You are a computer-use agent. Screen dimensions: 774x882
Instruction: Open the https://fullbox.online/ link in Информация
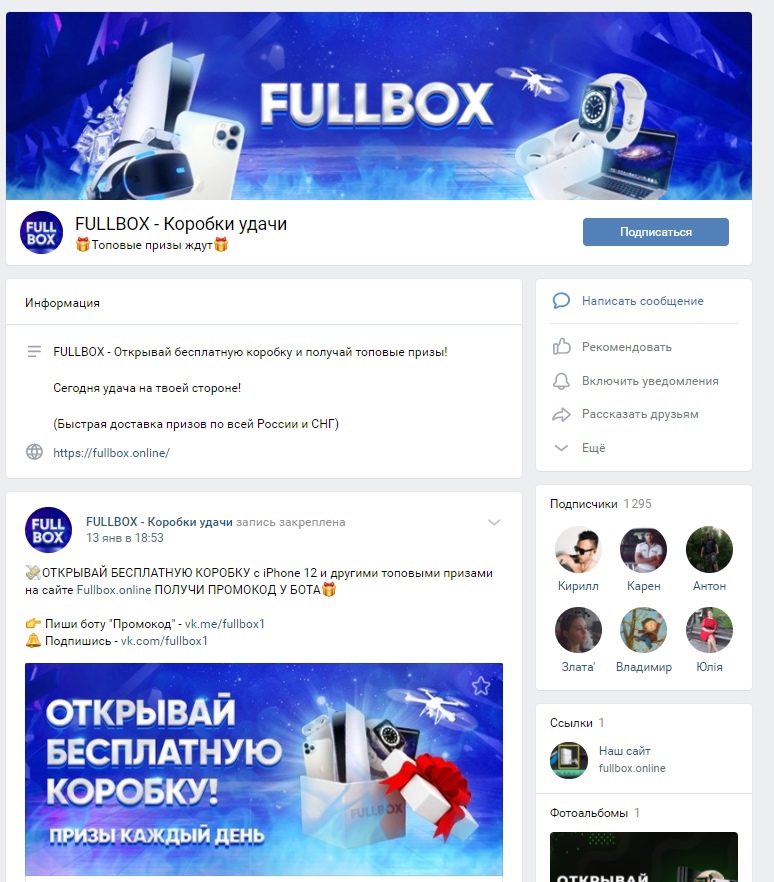click(x=111, y=452)
